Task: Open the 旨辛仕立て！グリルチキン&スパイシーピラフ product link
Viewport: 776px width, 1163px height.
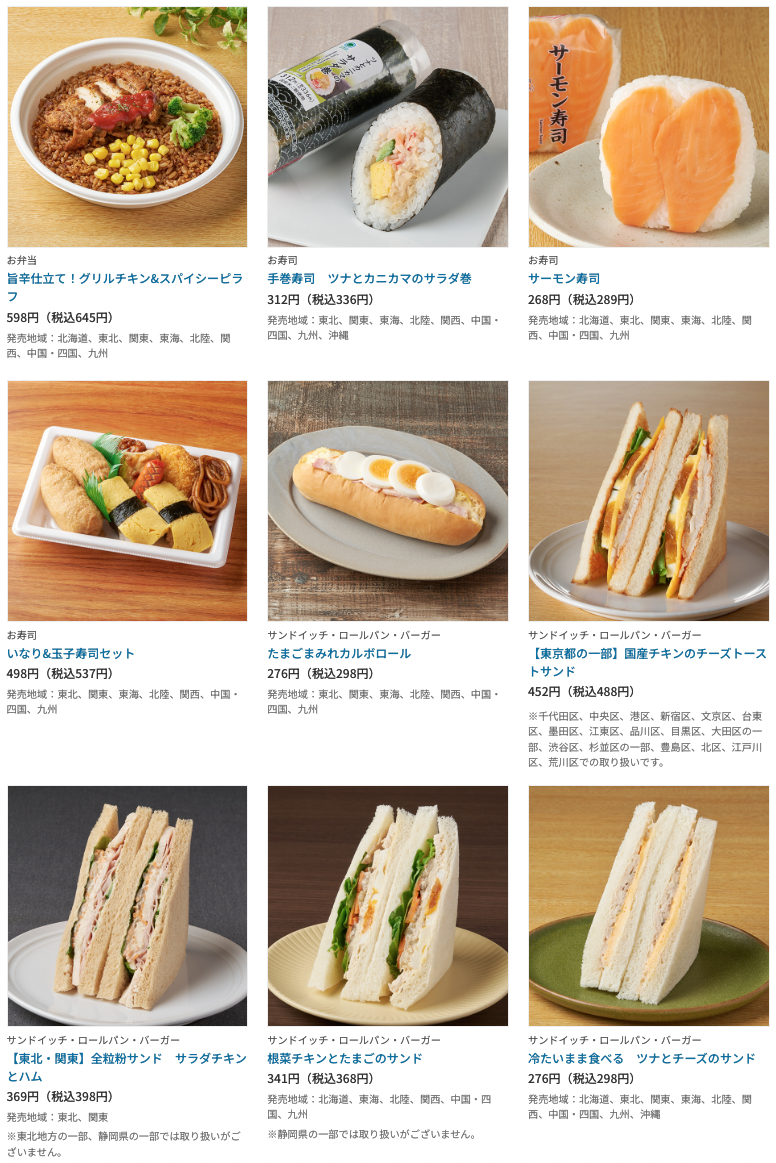Action: [x=125, y=279]
